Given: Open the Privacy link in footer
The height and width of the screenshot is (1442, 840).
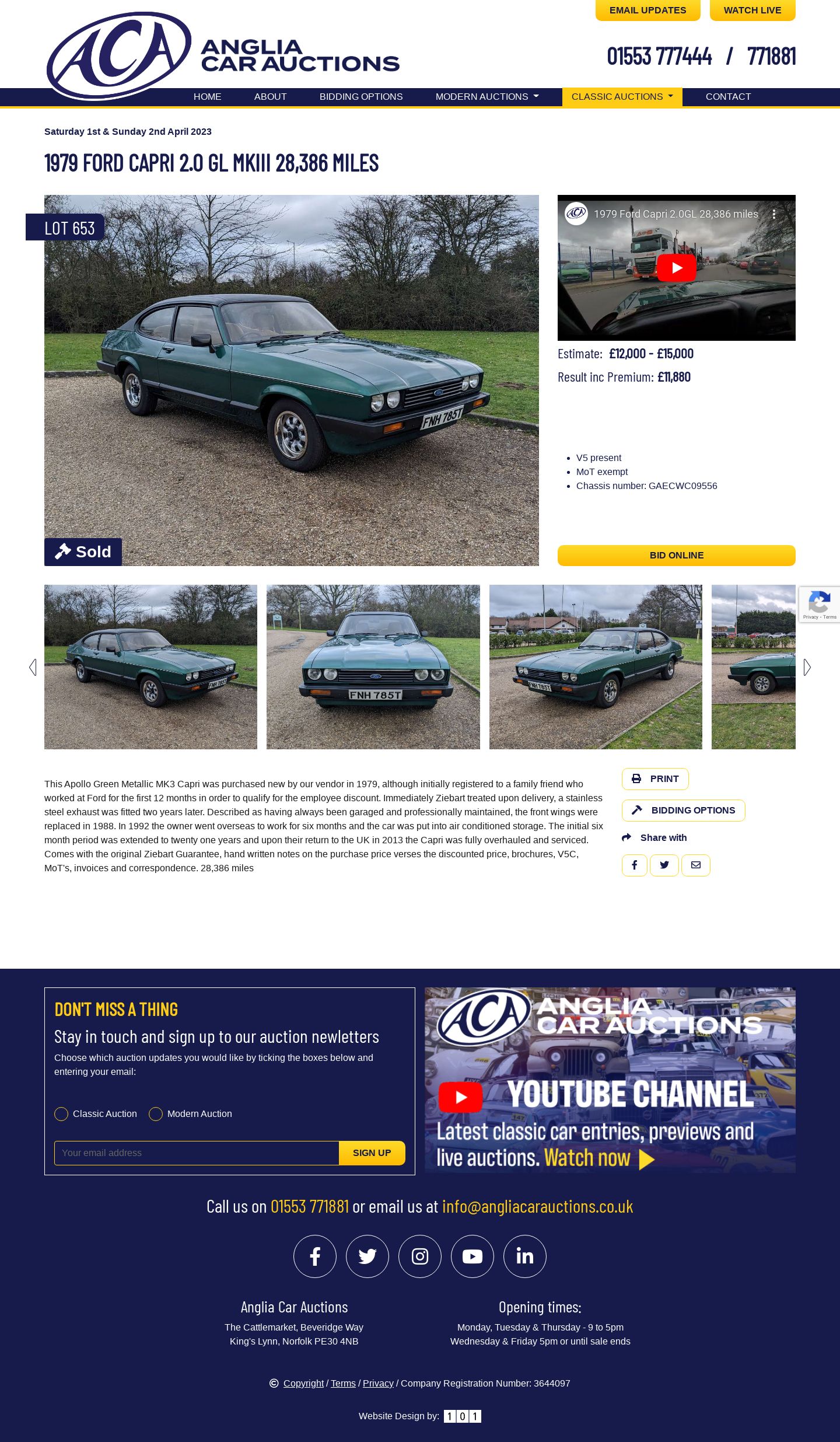Looking at the screenshot, I should (378, 1383).
